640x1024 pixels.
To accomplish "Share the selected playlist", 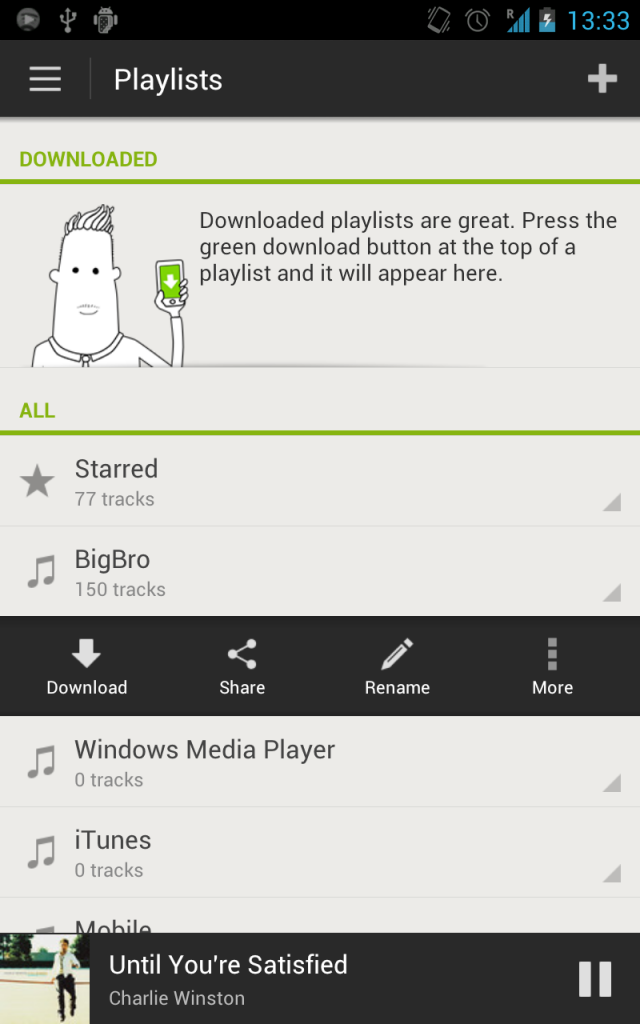I will 242,667.
